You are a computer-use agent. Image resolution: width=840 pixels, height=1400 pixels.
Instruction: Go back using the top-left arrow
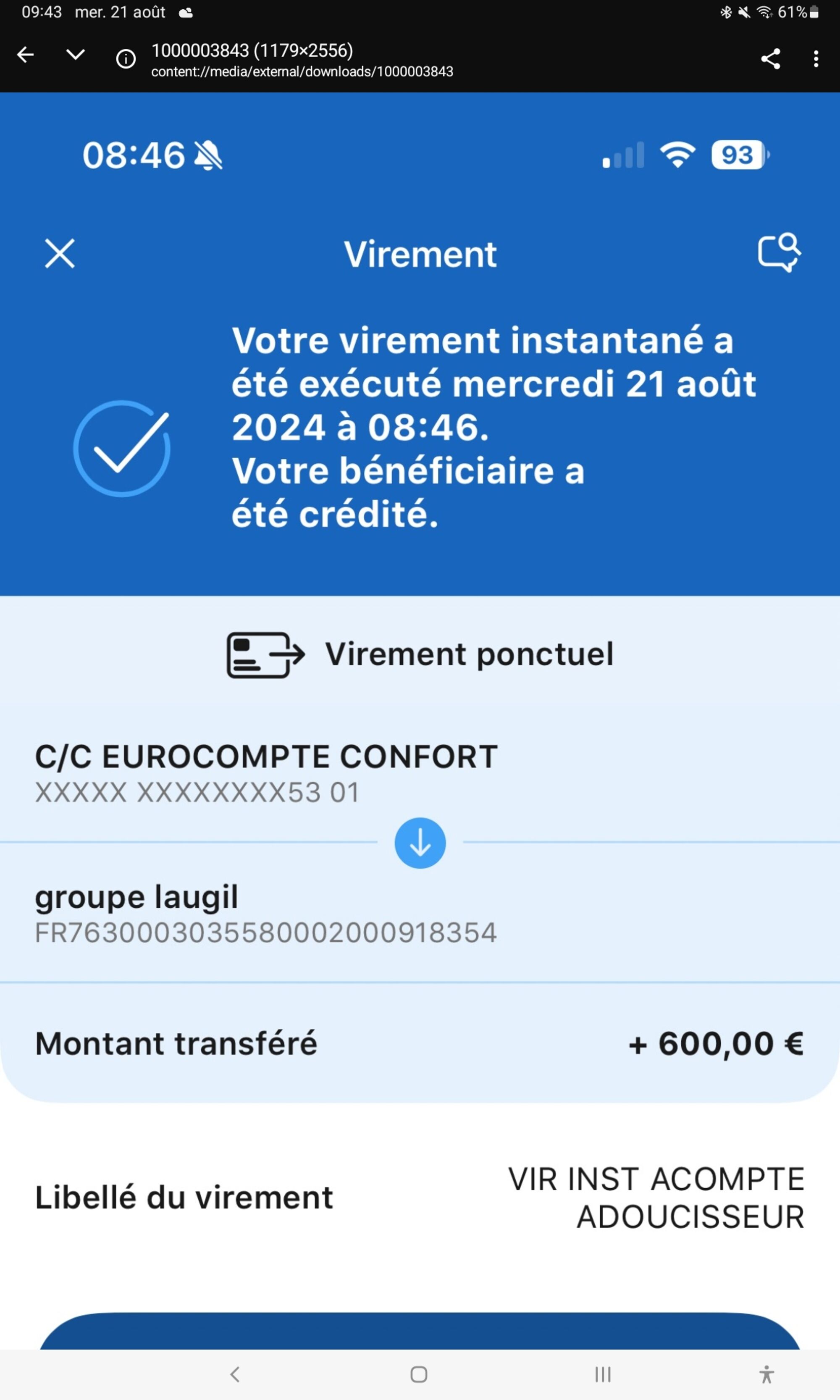click(26, 55)
